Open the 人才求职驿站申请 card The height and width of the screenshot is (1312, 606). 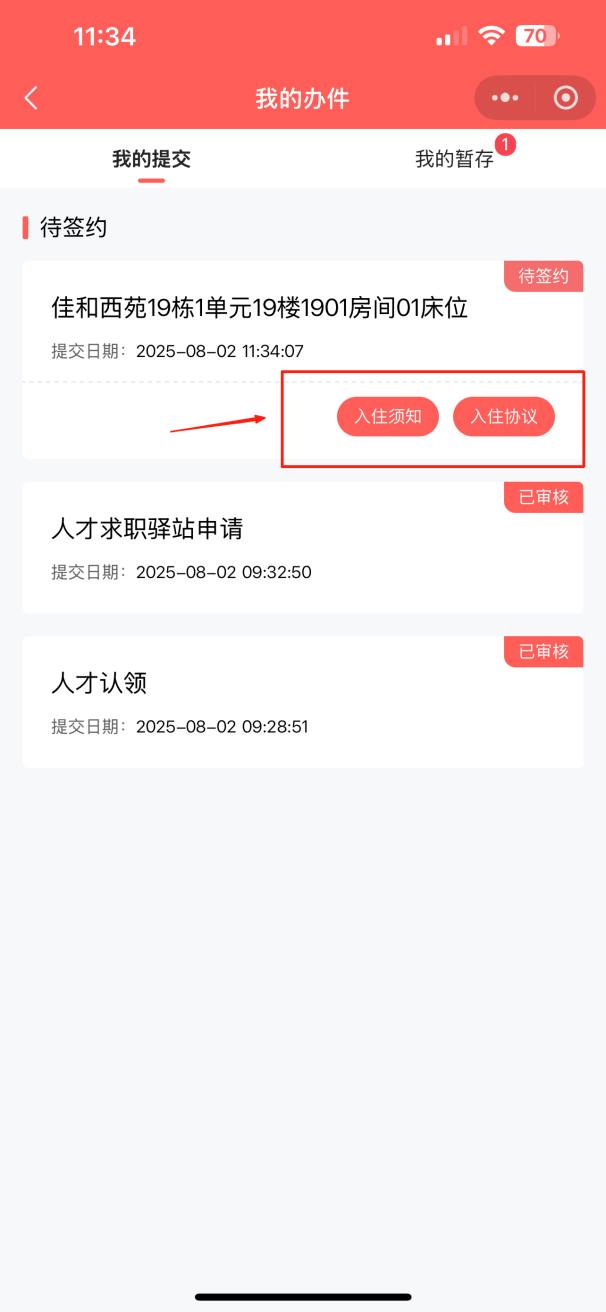(303, 548)
